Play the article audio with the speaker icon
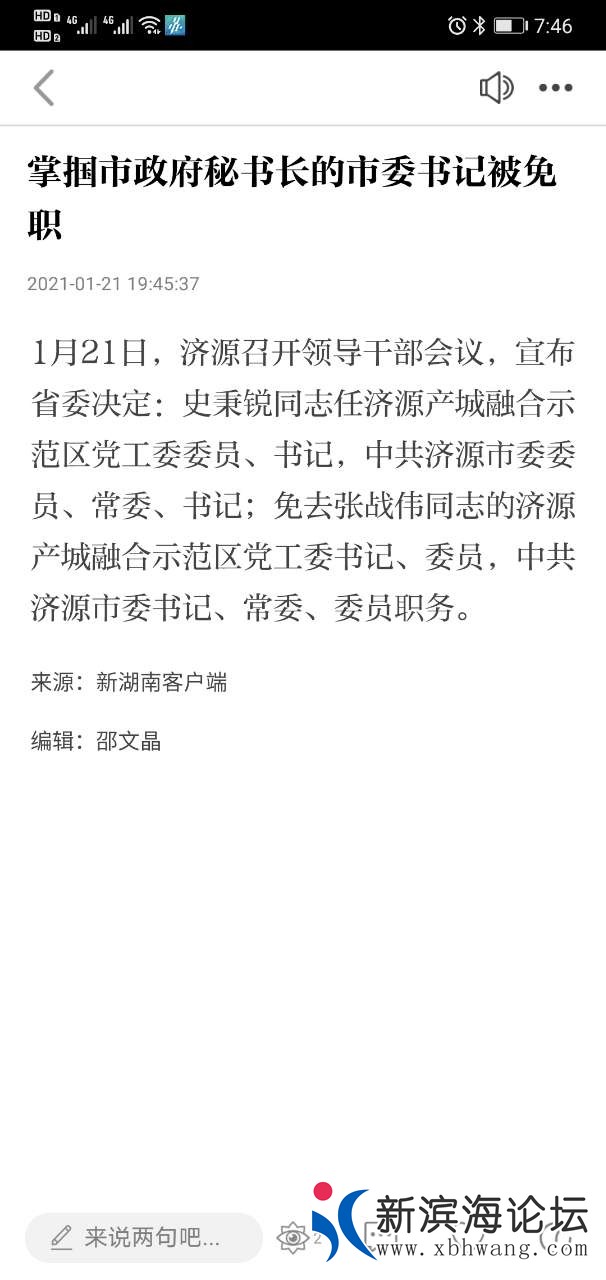This screenshot has width=606, height=1280. (x=496, y=88)
